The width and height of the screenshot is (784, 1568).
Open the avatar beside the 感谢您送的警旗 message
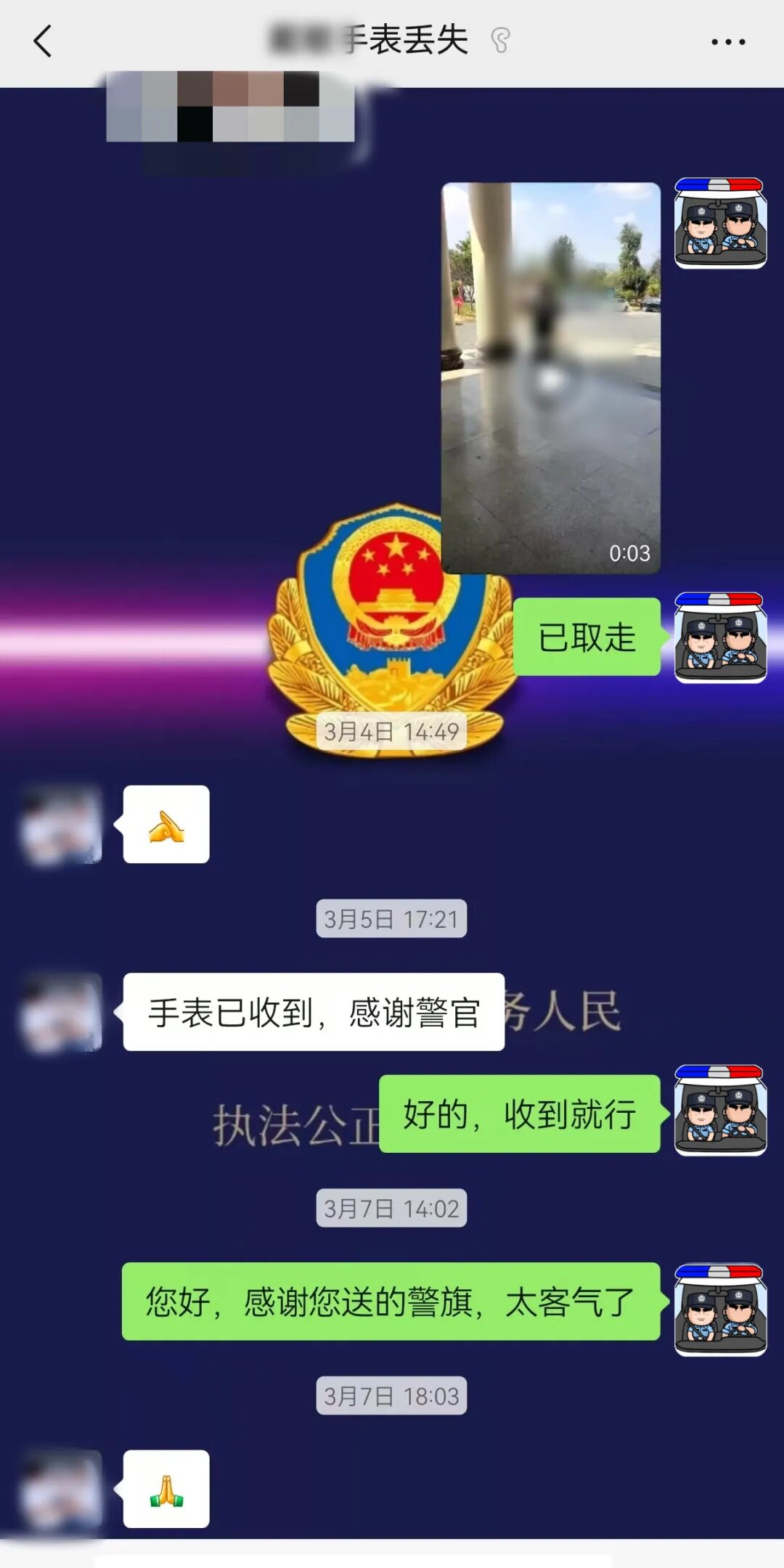click(720, 1310)
